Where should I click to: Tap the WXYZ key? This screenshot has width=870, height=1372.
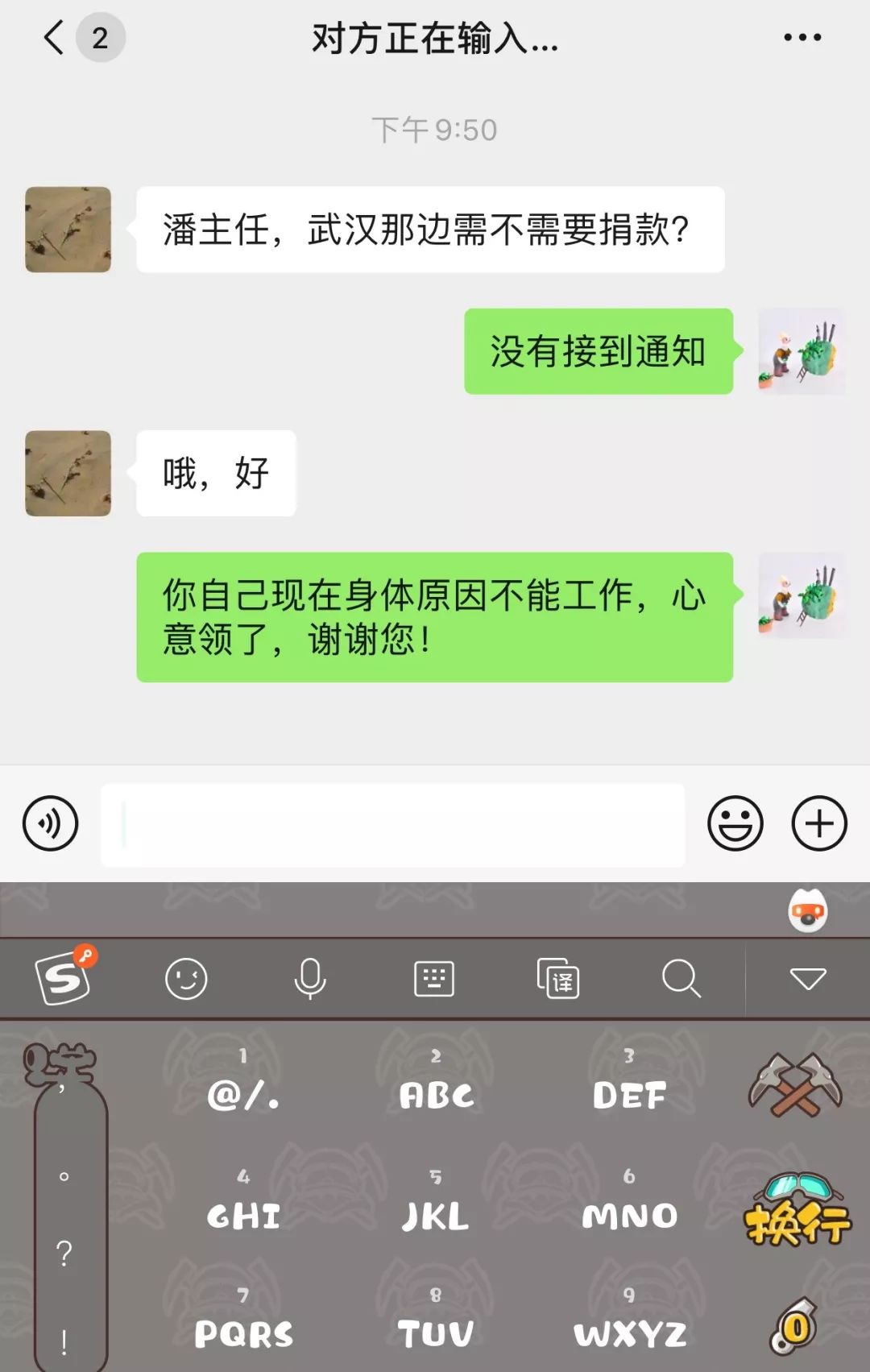click(630, 1324)
